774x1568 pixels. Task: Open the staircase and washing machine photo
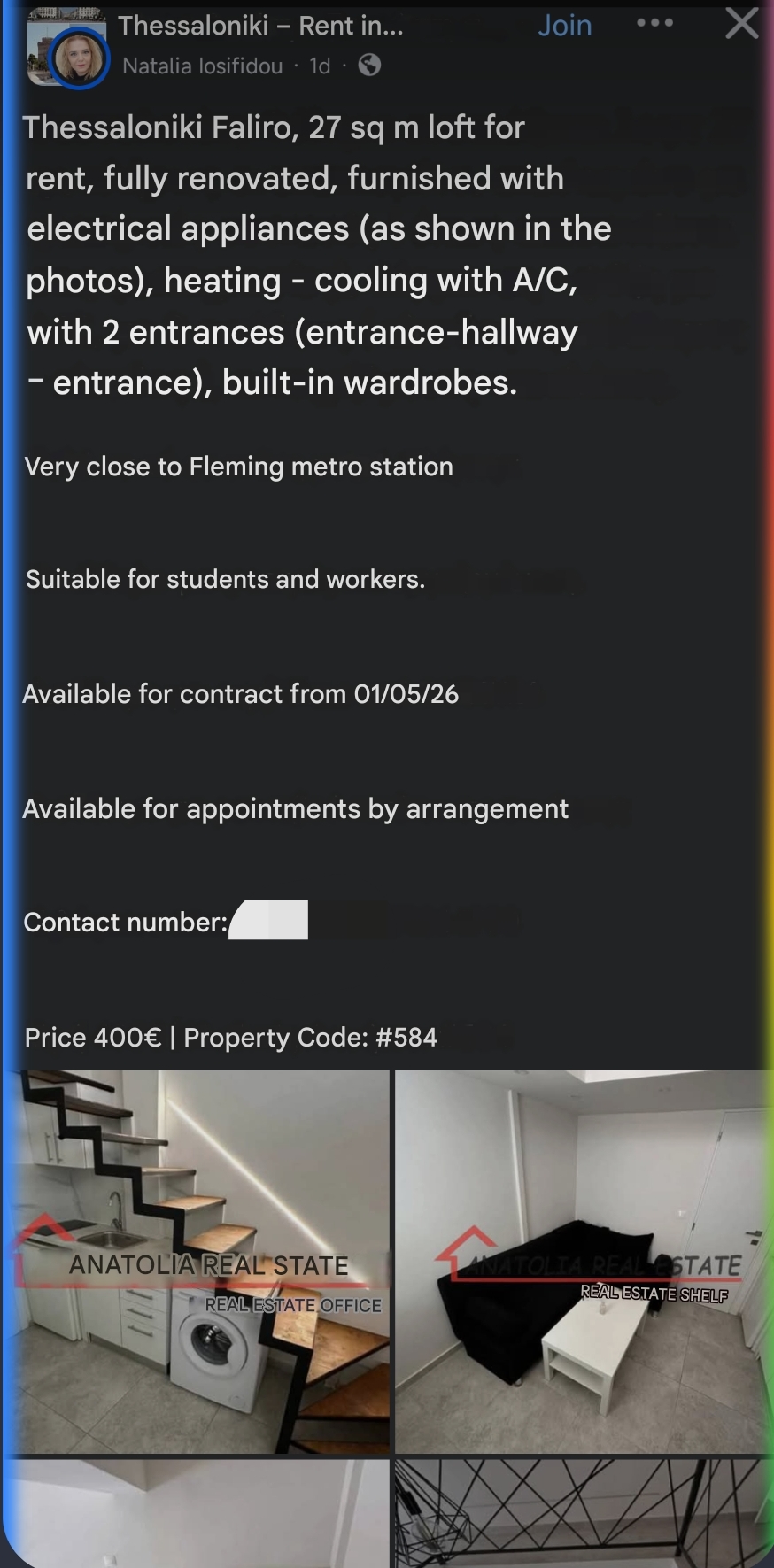tap(197, 1263)
